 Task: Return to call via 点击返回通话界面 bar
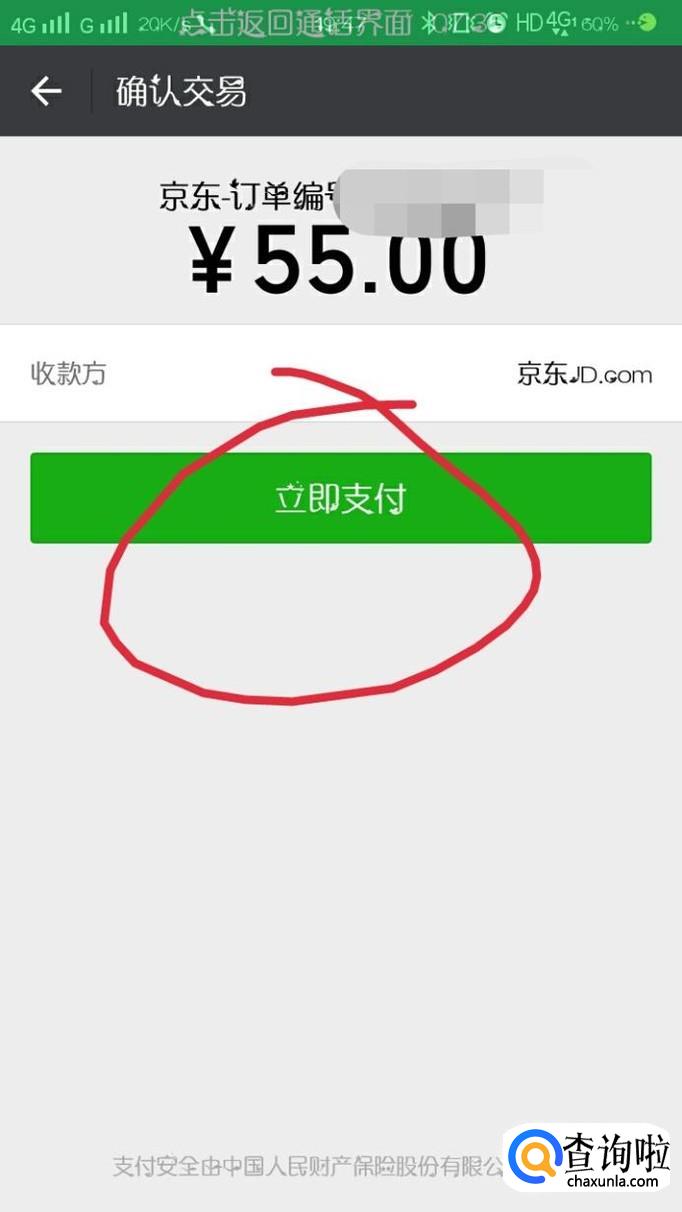click(300, 22)
